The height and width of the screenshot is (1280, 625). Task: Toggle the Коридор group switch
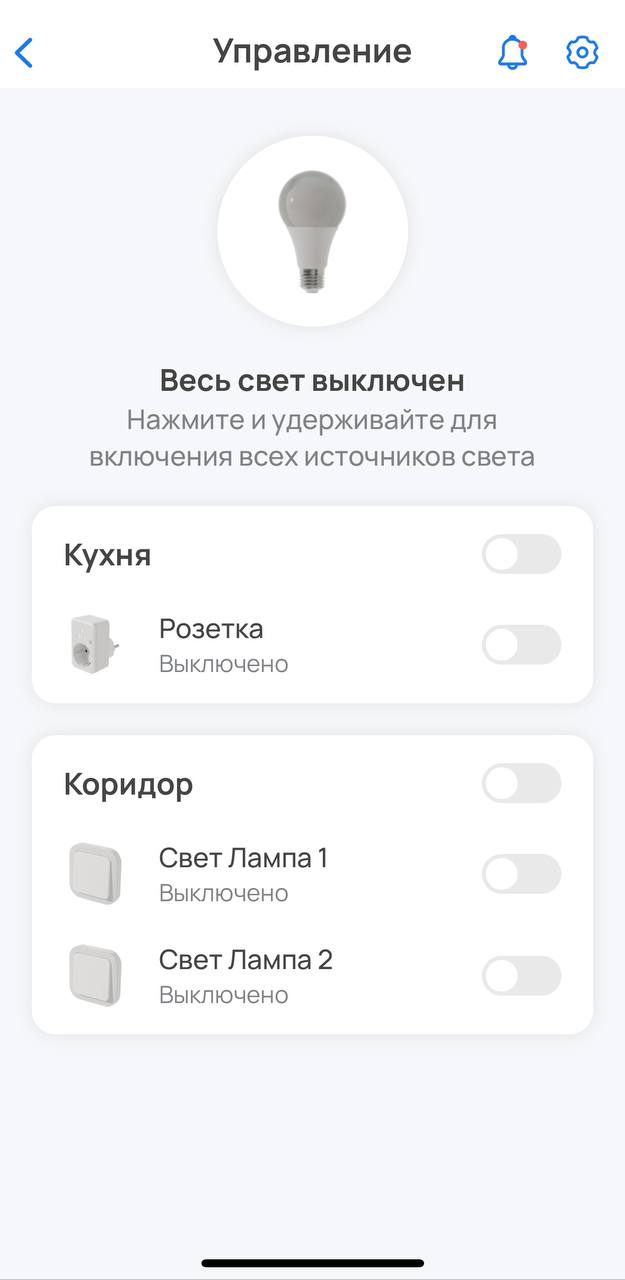pos(521,783)
